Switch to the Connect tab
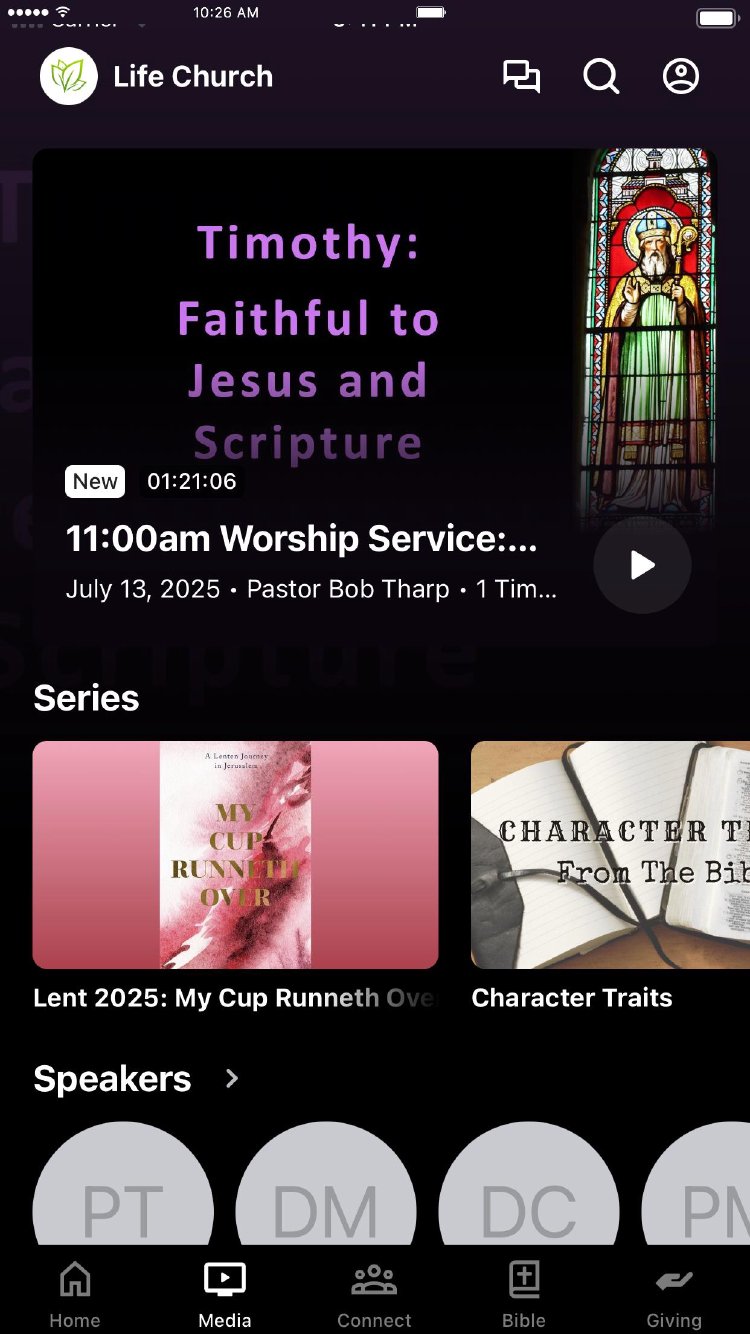This screenshot has height=1334, width=750. coord(374,1294)
